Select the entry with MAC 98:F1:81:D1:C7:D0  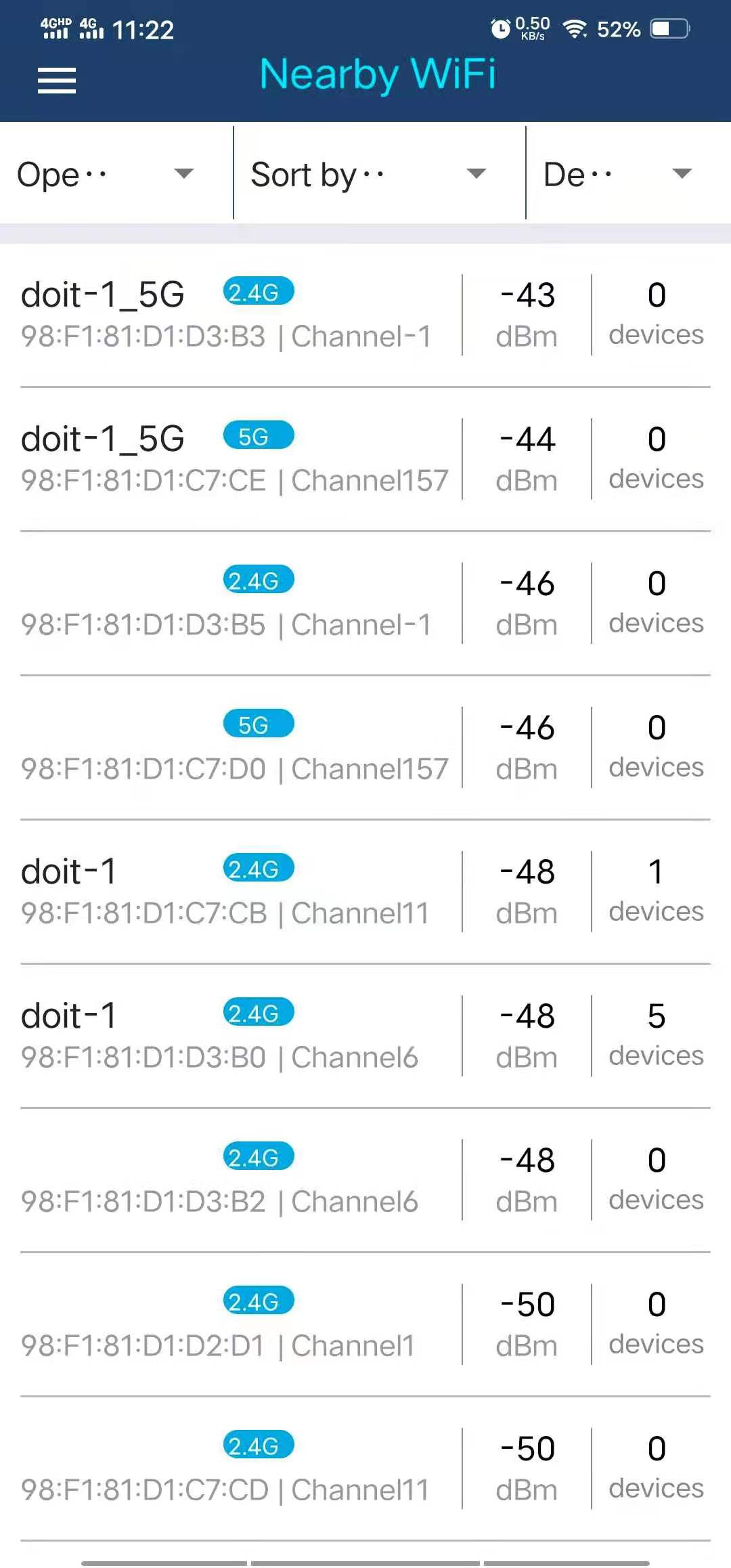click(x=365, y=747)
